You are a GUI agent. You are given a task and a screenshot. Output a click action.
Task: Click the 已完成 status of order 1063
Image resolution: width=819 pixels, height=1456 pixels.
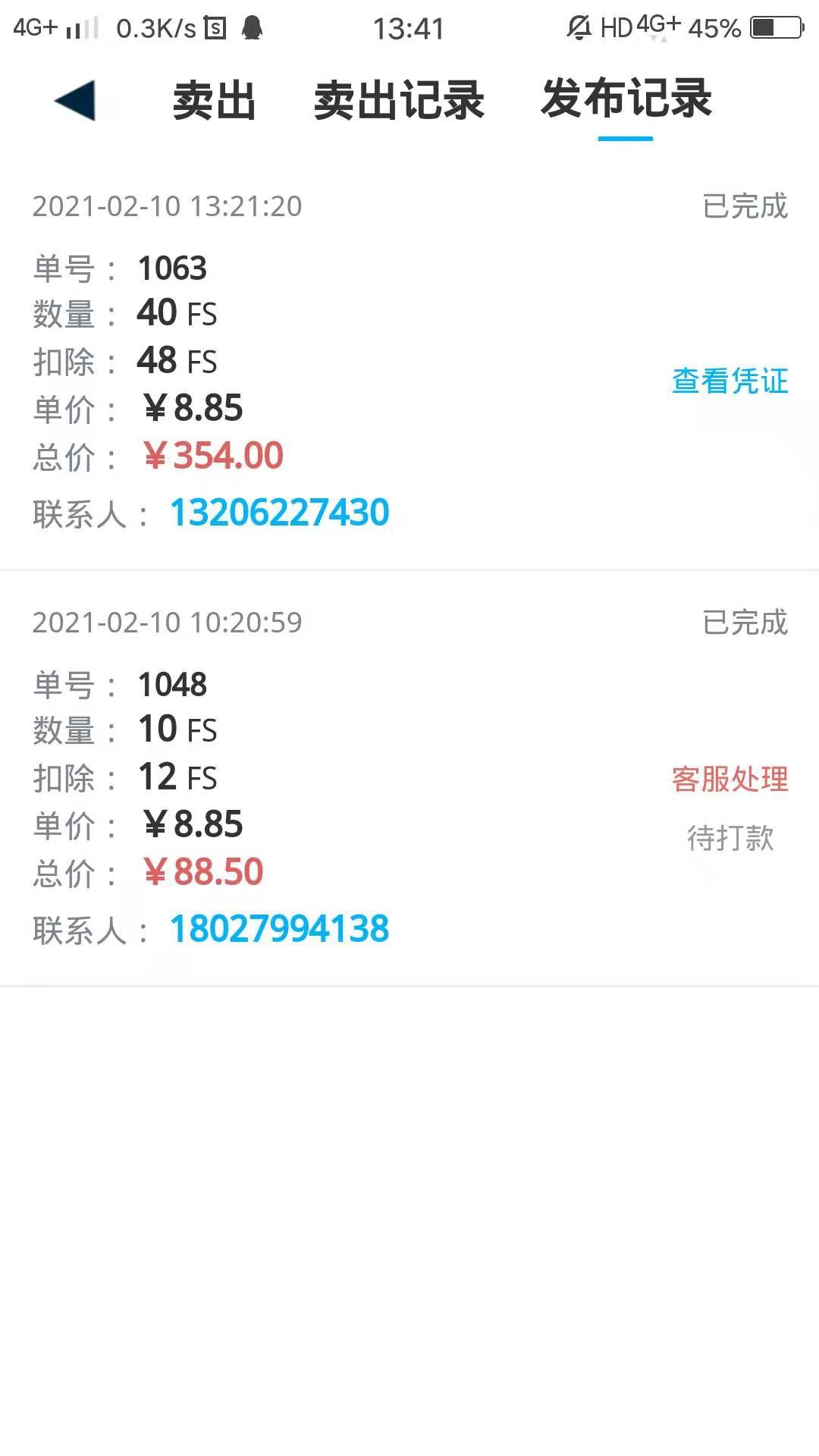(x=744, y=207)
